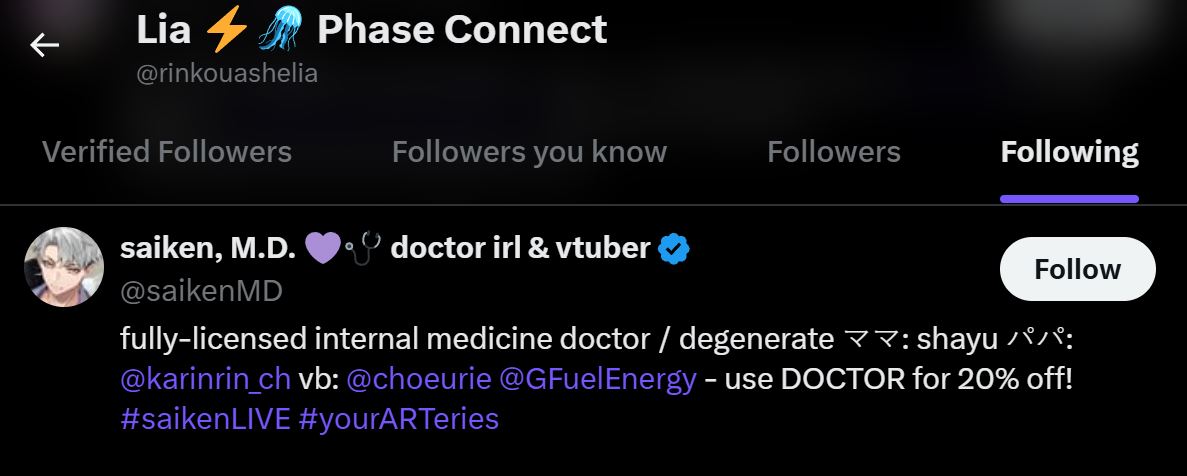Select the Following tab
Screen dimensions: 1187x476
1069,152
